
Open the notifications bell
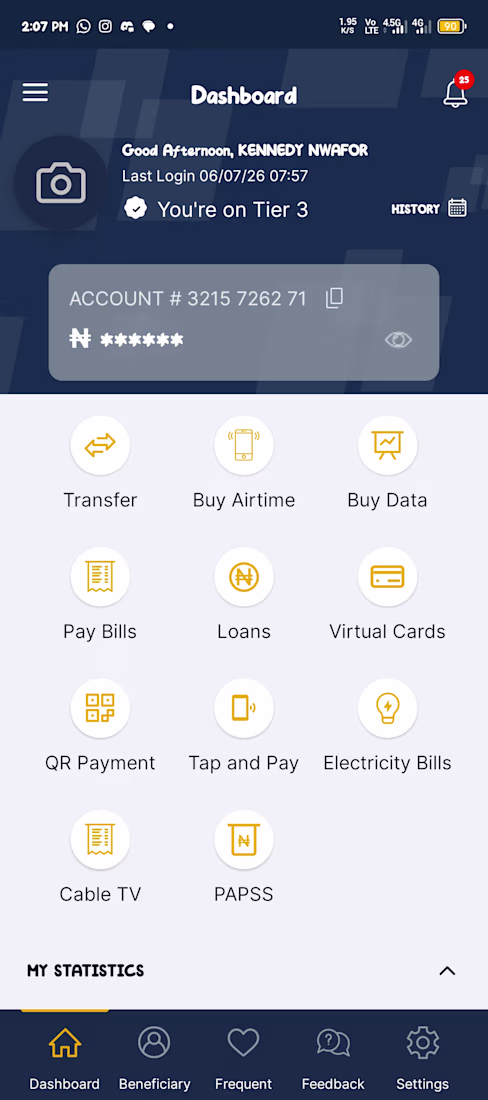tap(456, 90)
